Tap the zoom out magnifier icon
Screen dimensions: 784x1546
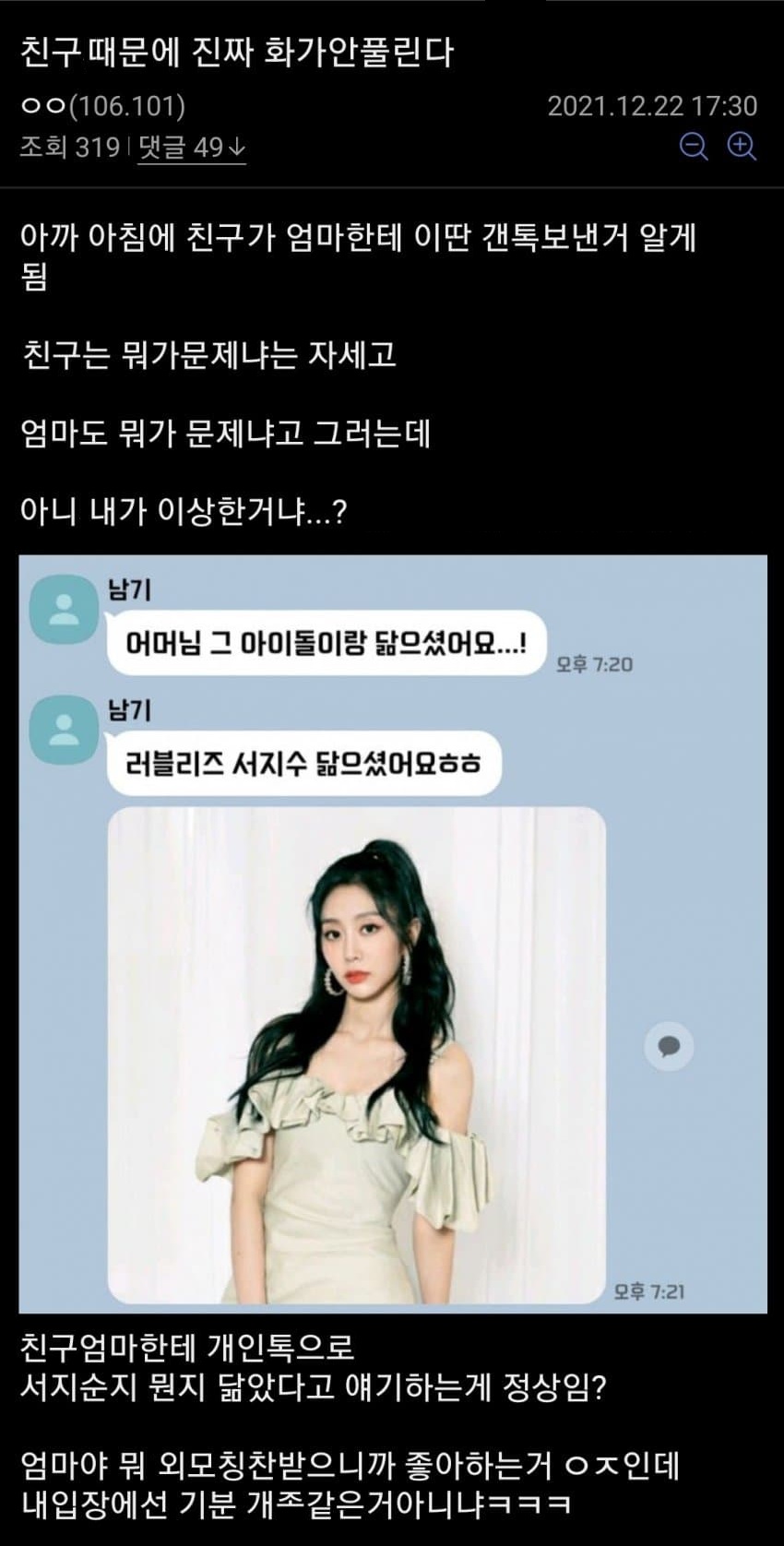(x=693, y=146)
